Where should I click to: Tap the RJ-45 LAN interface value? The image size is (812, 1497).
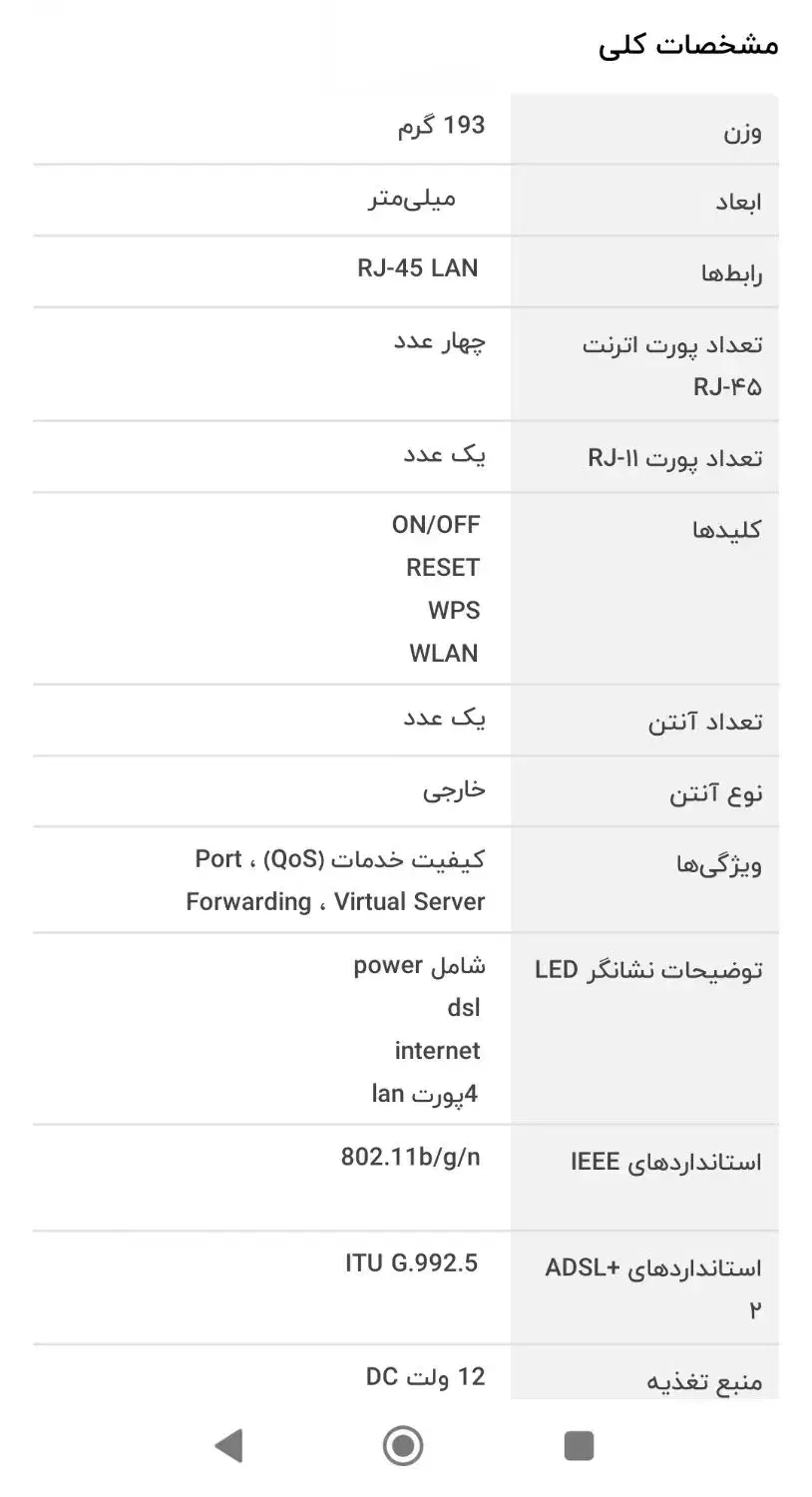(419, 267)
